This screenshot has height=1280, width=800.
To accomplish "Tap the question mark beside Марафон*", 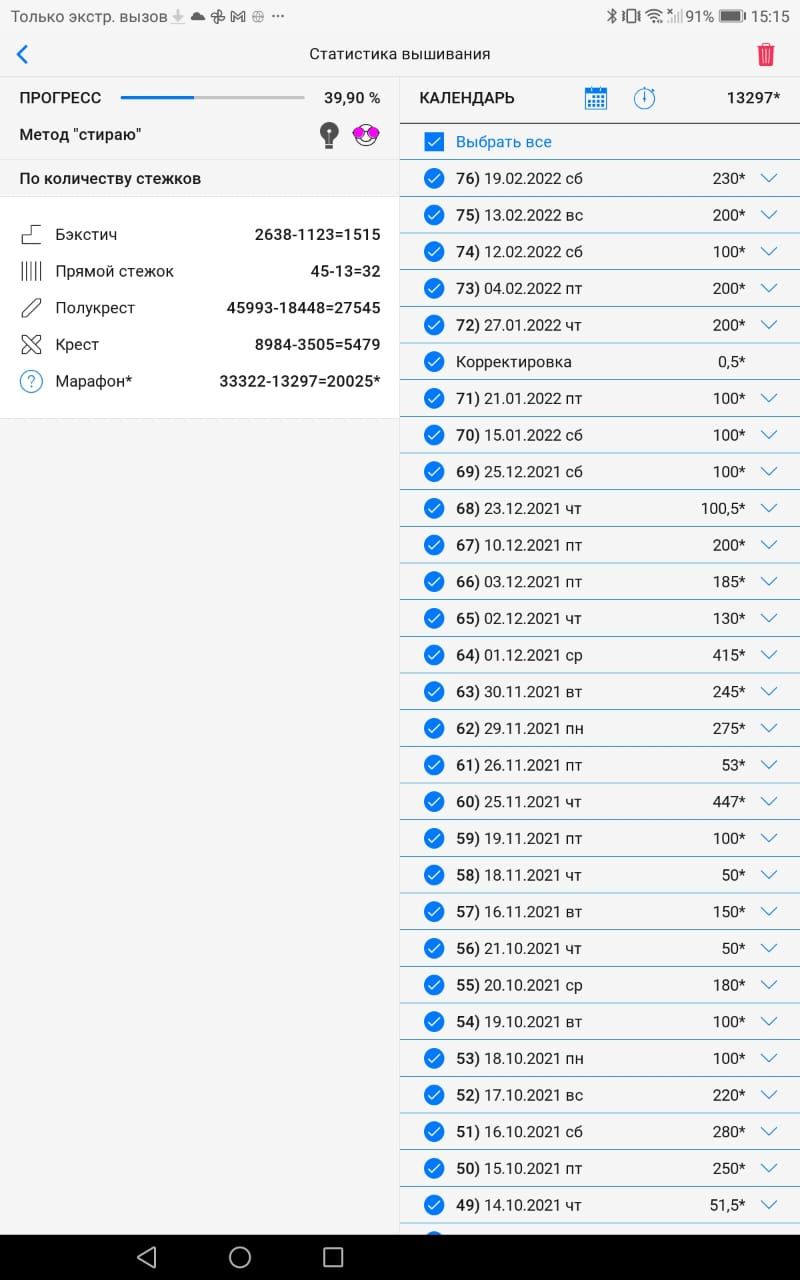I will (31, 381).
